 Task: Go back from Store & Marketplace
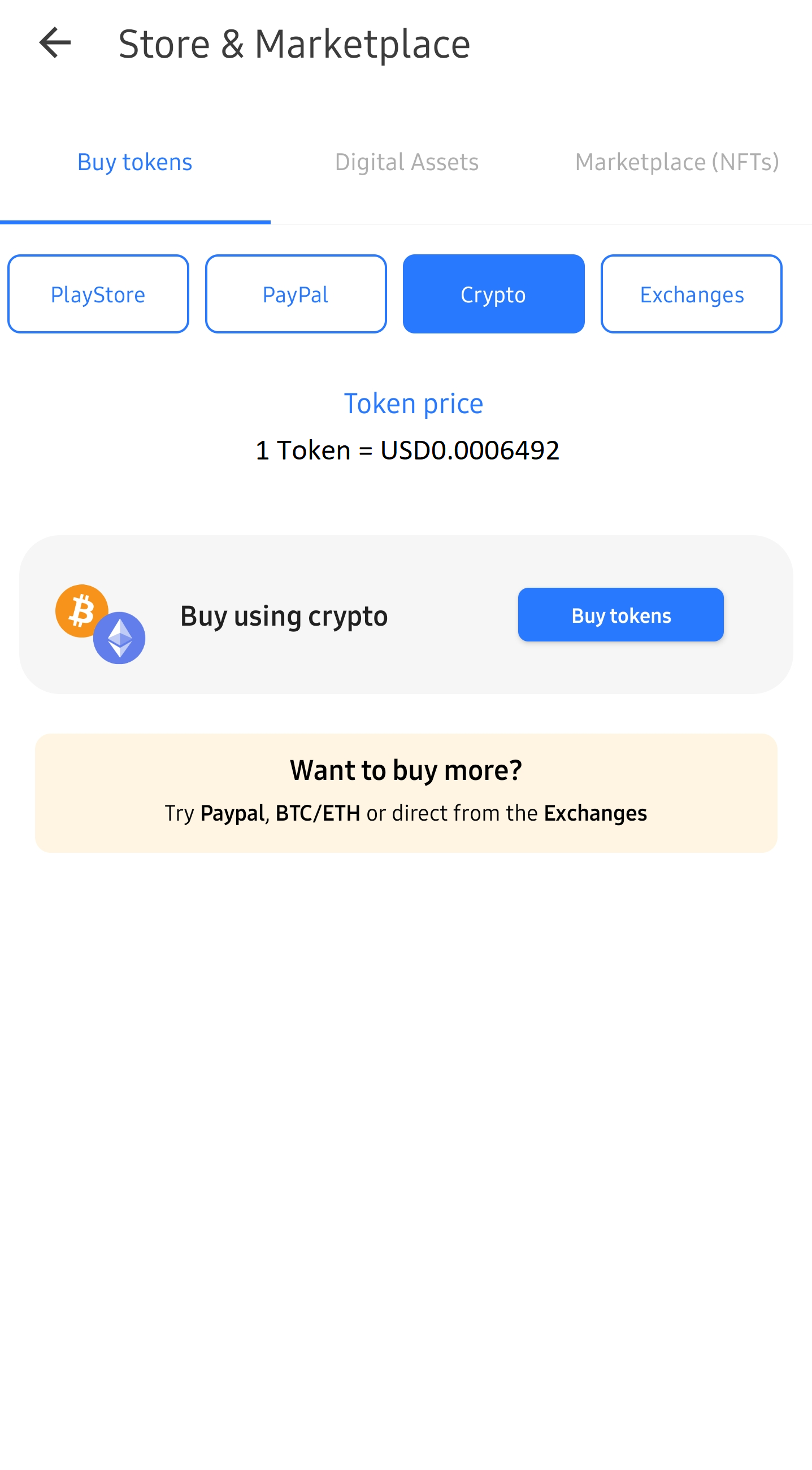(55, 44)
